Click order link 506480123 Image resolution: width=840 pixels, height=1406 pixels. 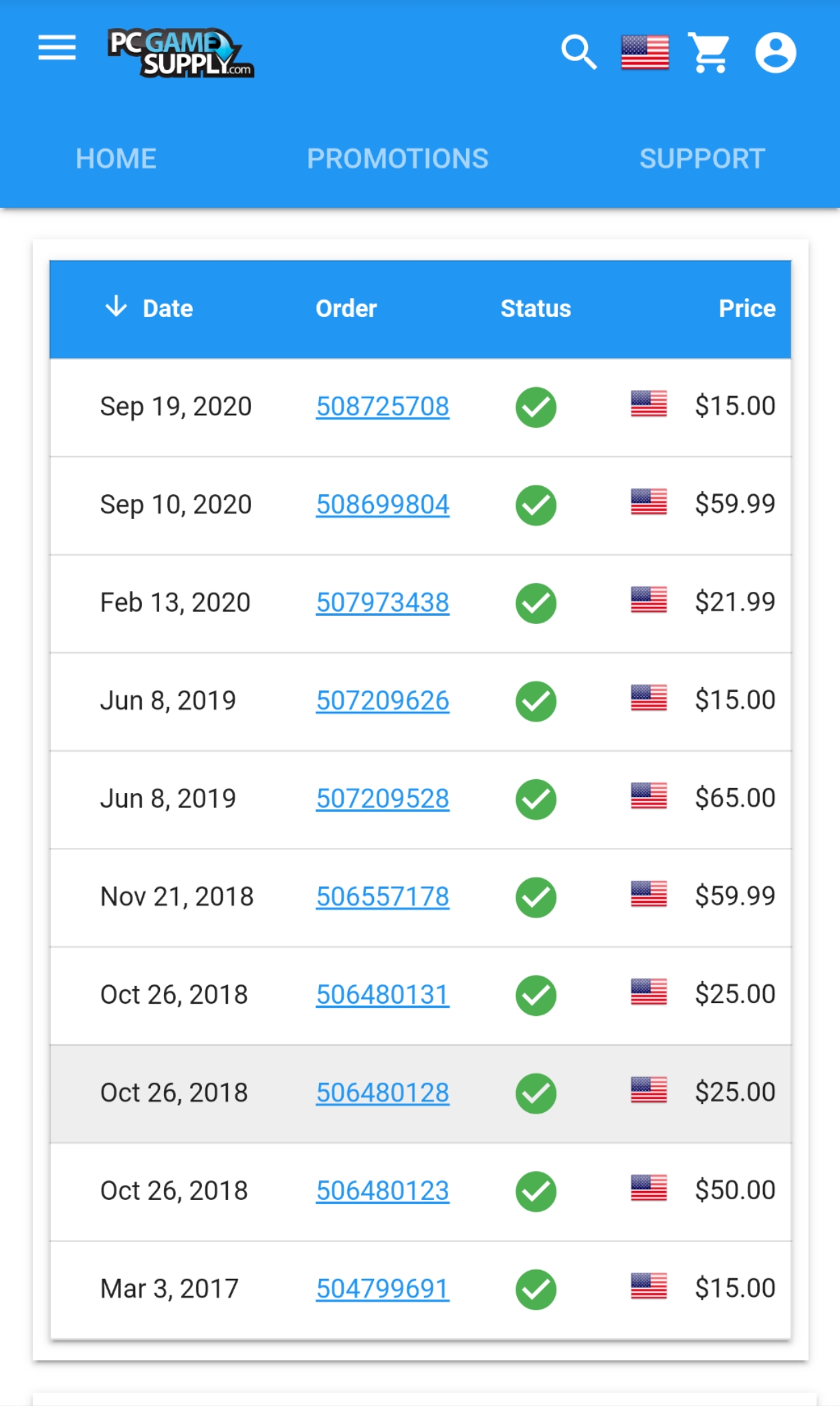(x=382, y=1190)
